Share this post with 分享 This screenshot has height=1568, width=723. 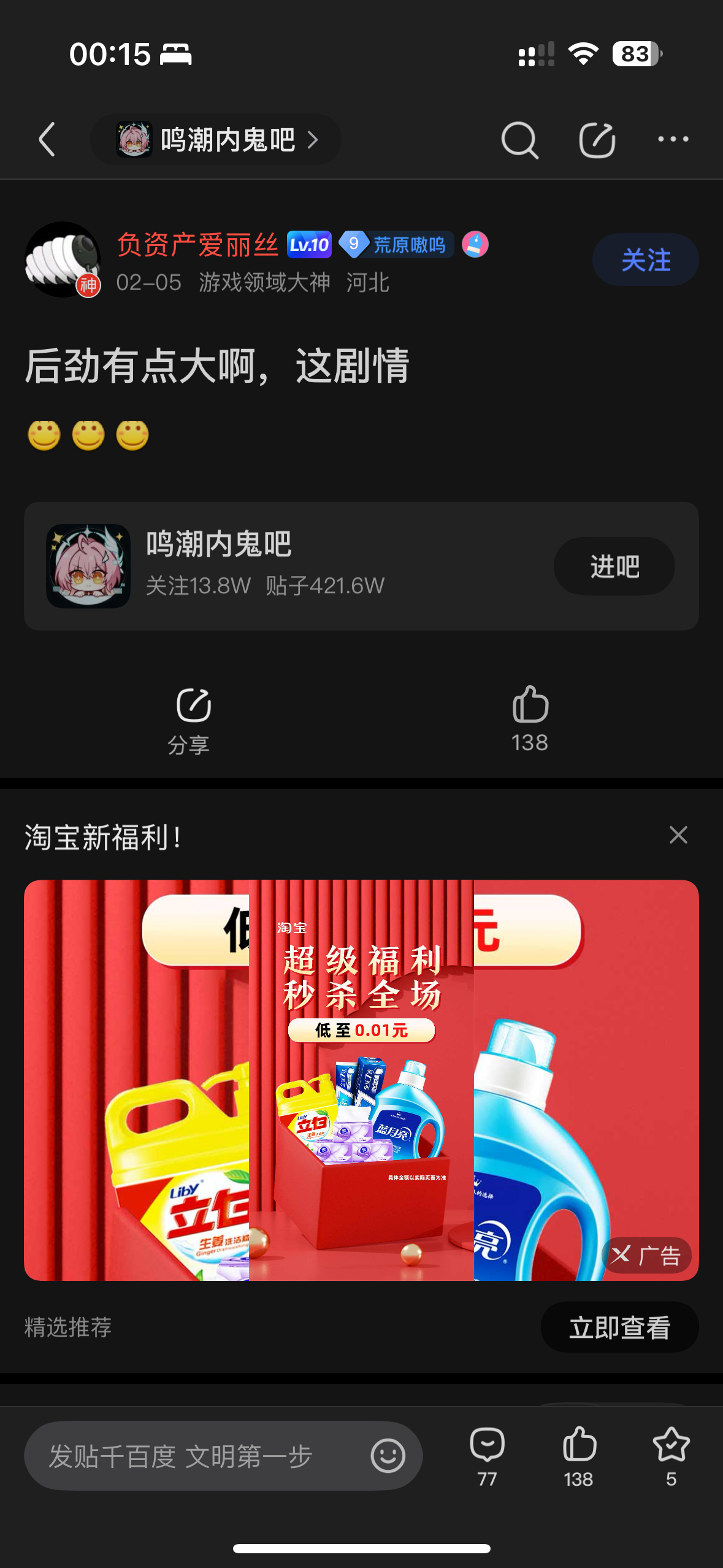pyautogui.click(x=191, y=719)
